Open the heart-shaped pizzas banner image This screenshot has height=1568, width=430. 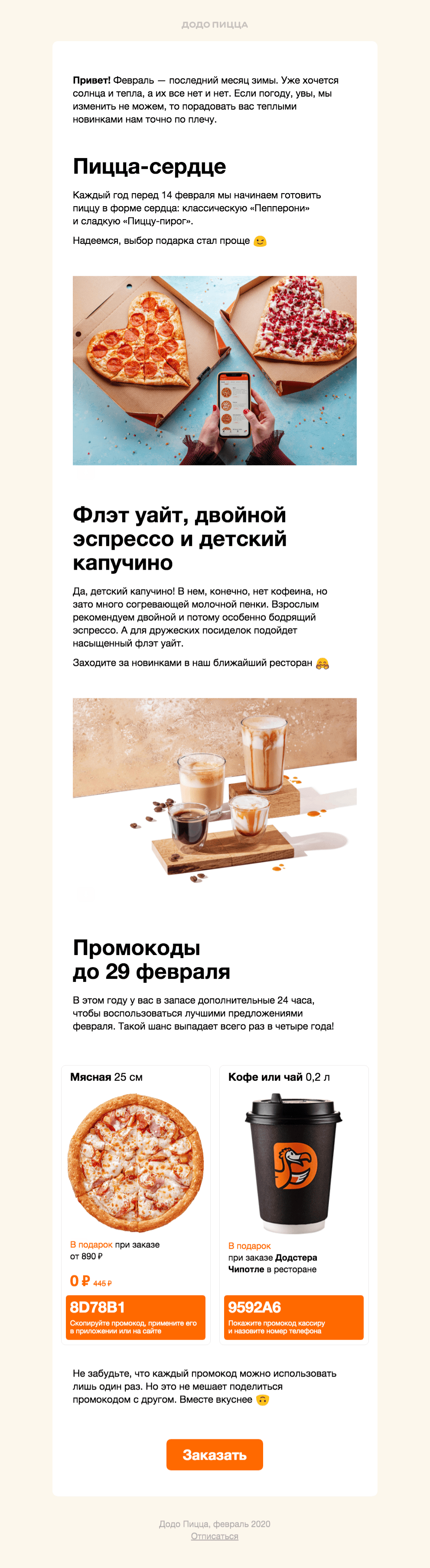(215, 370)
